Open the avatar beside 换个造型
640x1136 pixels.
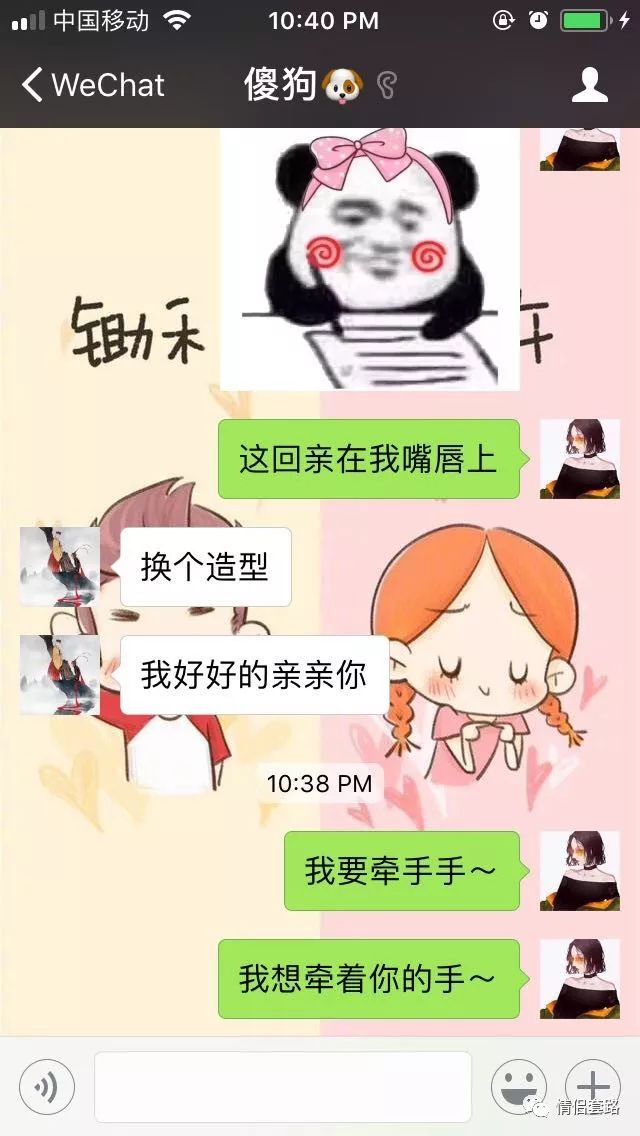[x=60, y=567]
